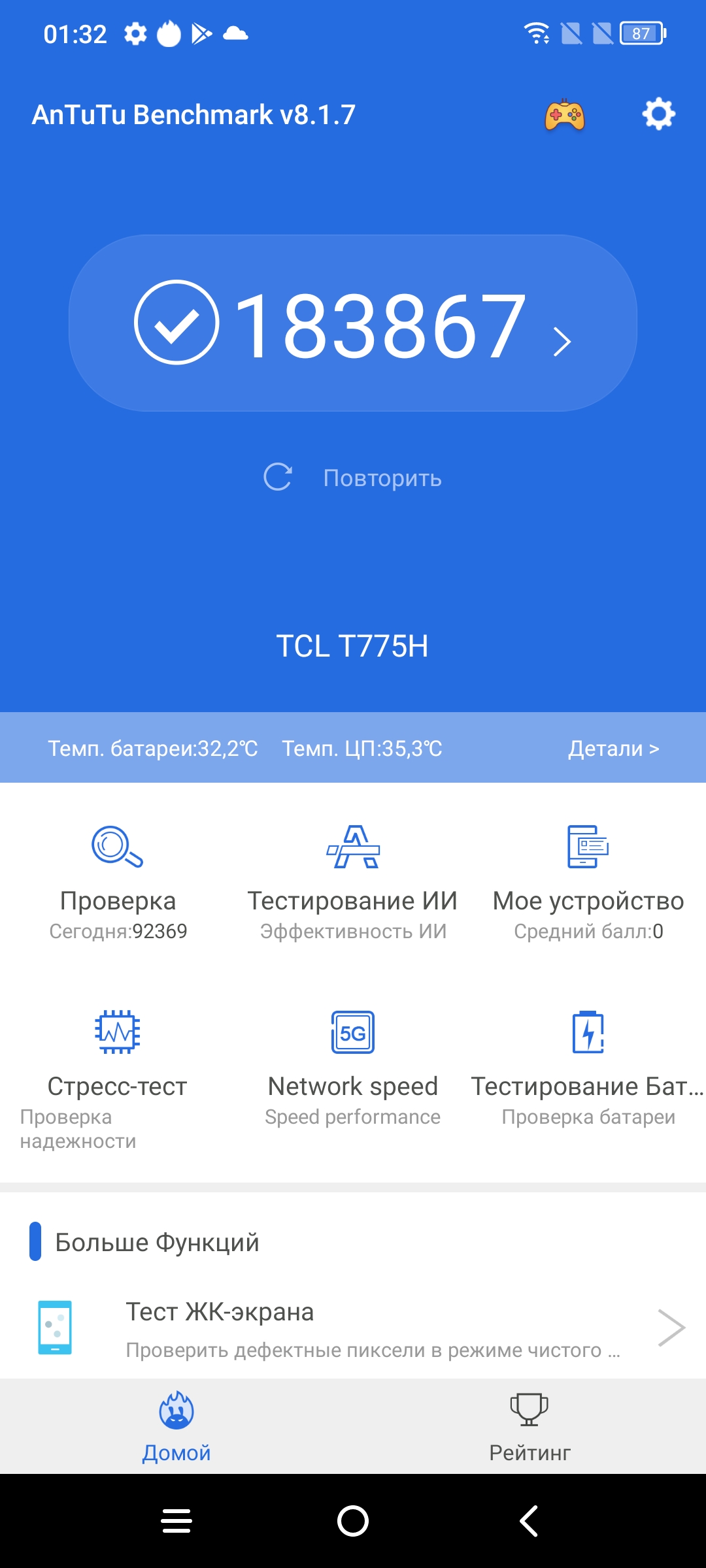Go back using the system back button
Screen dimensions: 706x1568
click(x=529, y=1521)
